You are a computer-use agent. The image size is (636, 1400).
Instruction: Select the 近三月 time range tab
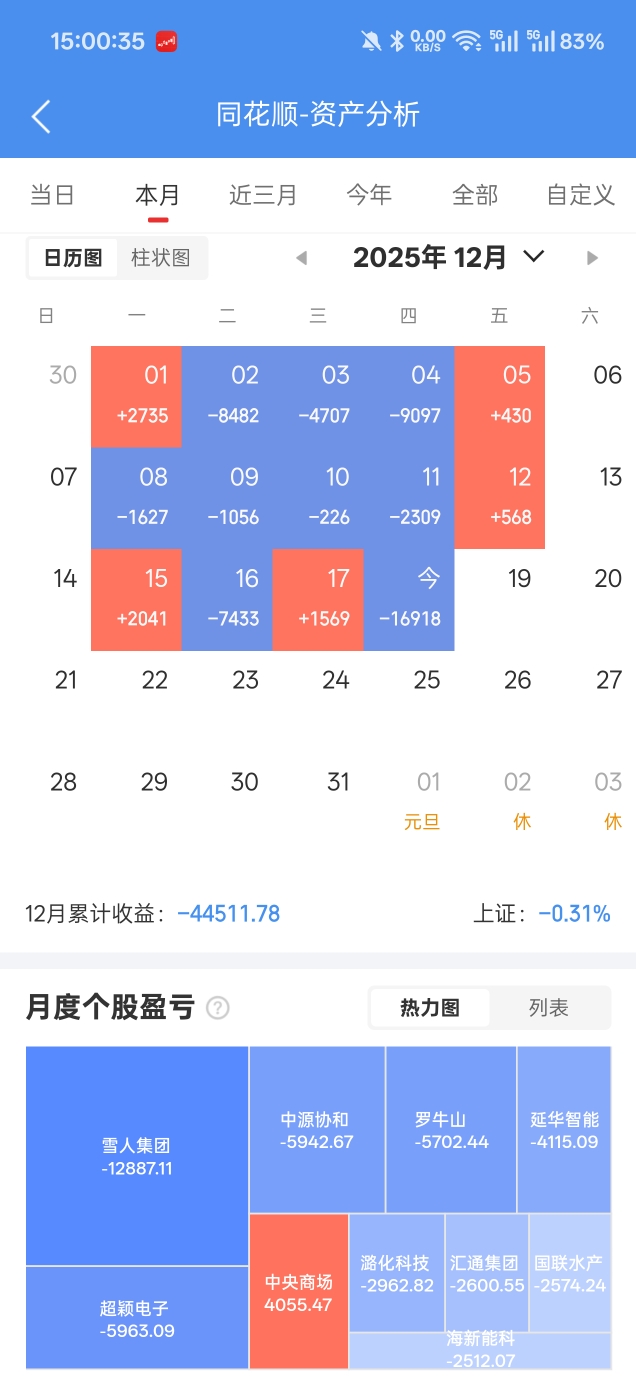[263, 195]
